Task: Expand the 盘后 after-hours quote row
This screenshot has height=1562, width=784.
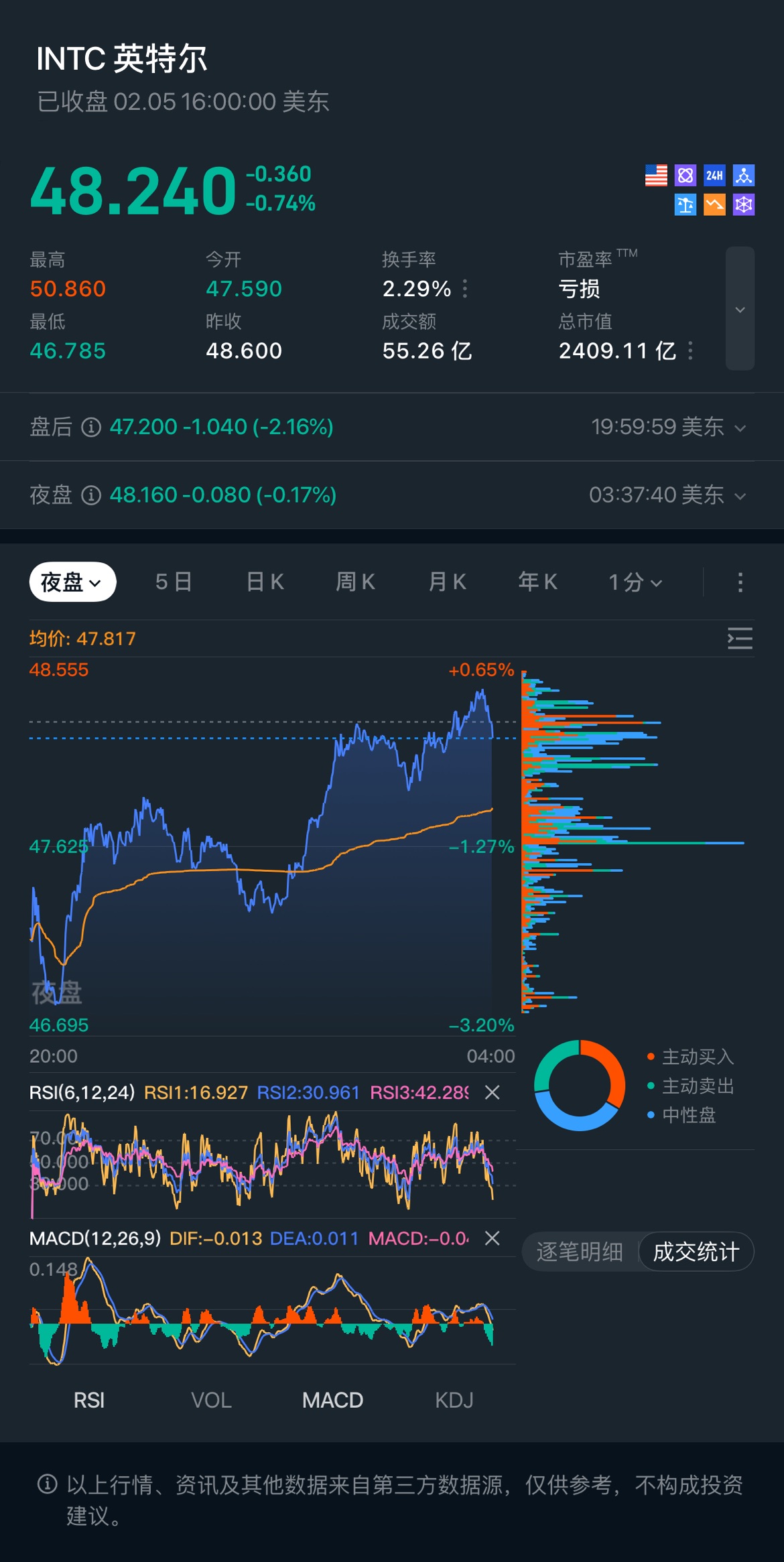Action: coord(740,428)
